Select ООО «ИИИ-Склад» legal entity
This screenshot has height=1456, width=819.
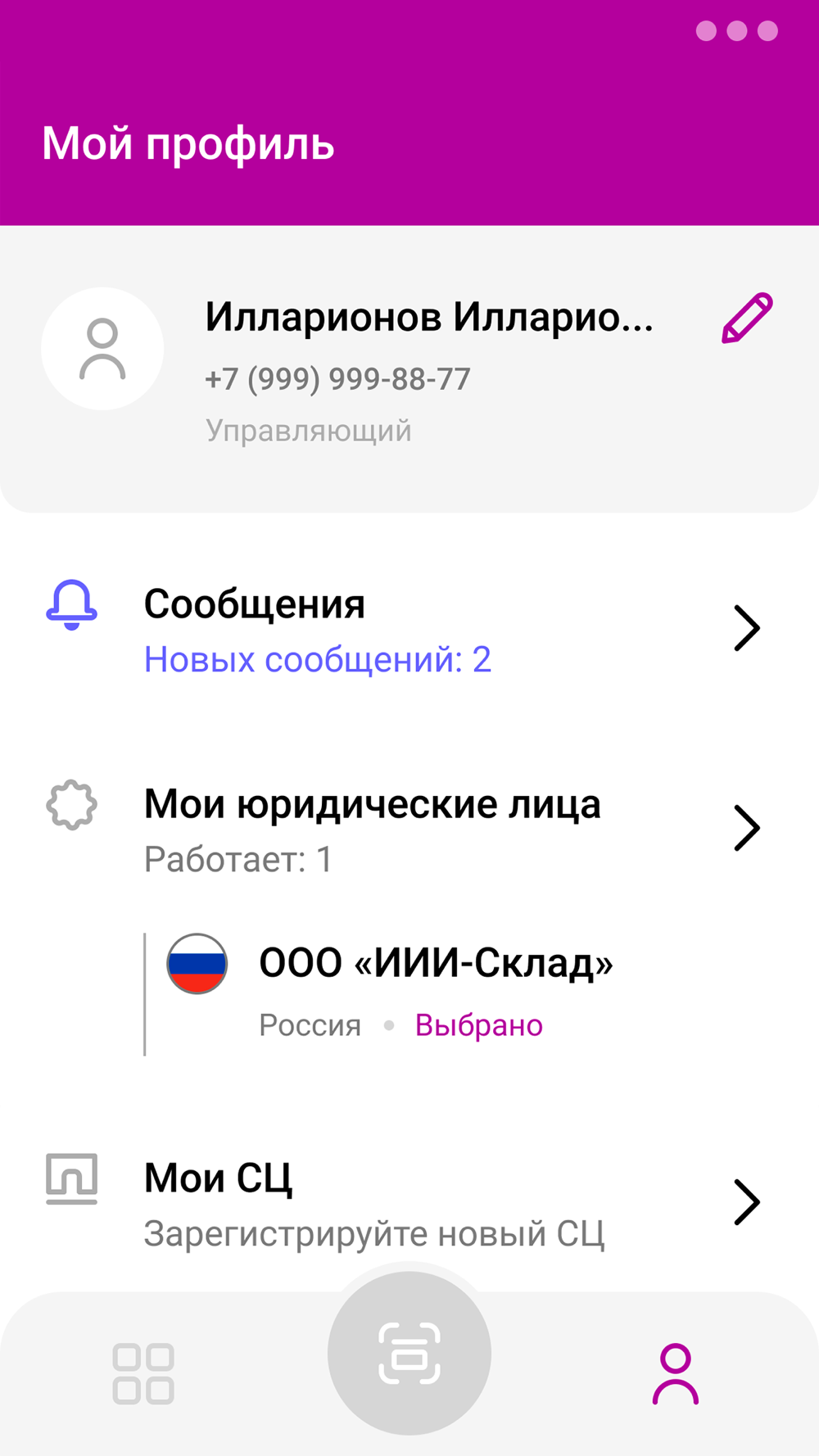coord(434,991)
